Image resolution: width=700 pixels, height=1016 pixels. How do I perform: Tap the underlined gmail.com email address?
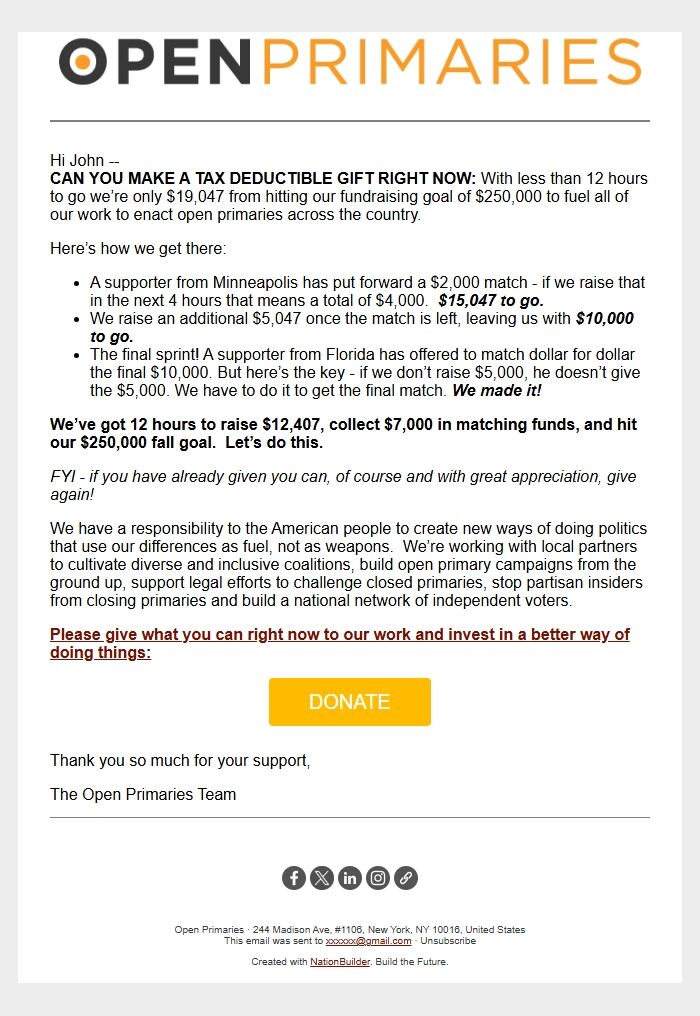pos(369,941)
